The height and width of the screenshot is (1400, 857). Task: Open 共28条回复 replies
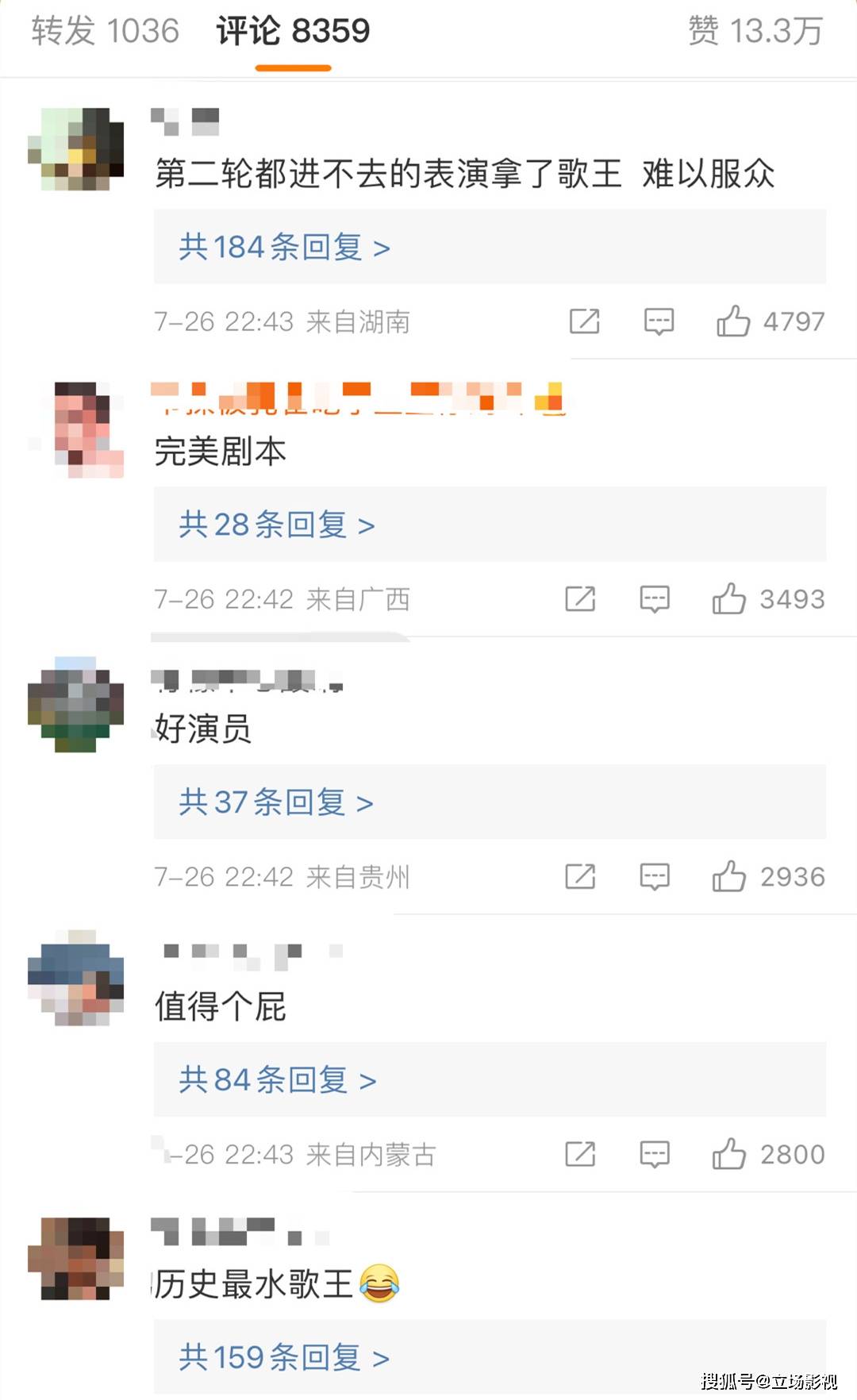click(276, 525)
